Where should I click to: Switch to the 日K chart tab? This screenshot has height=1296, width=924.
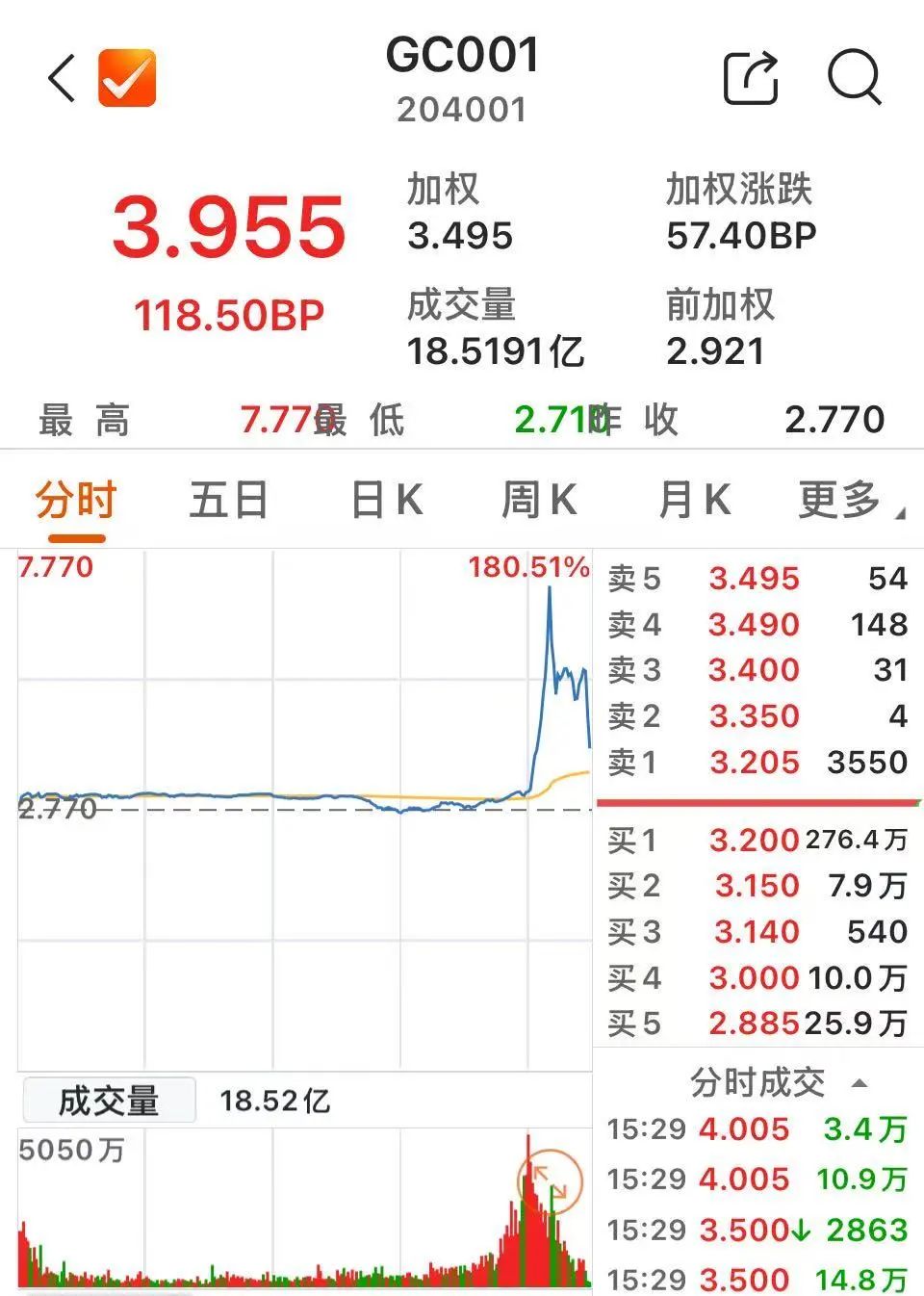386,501
